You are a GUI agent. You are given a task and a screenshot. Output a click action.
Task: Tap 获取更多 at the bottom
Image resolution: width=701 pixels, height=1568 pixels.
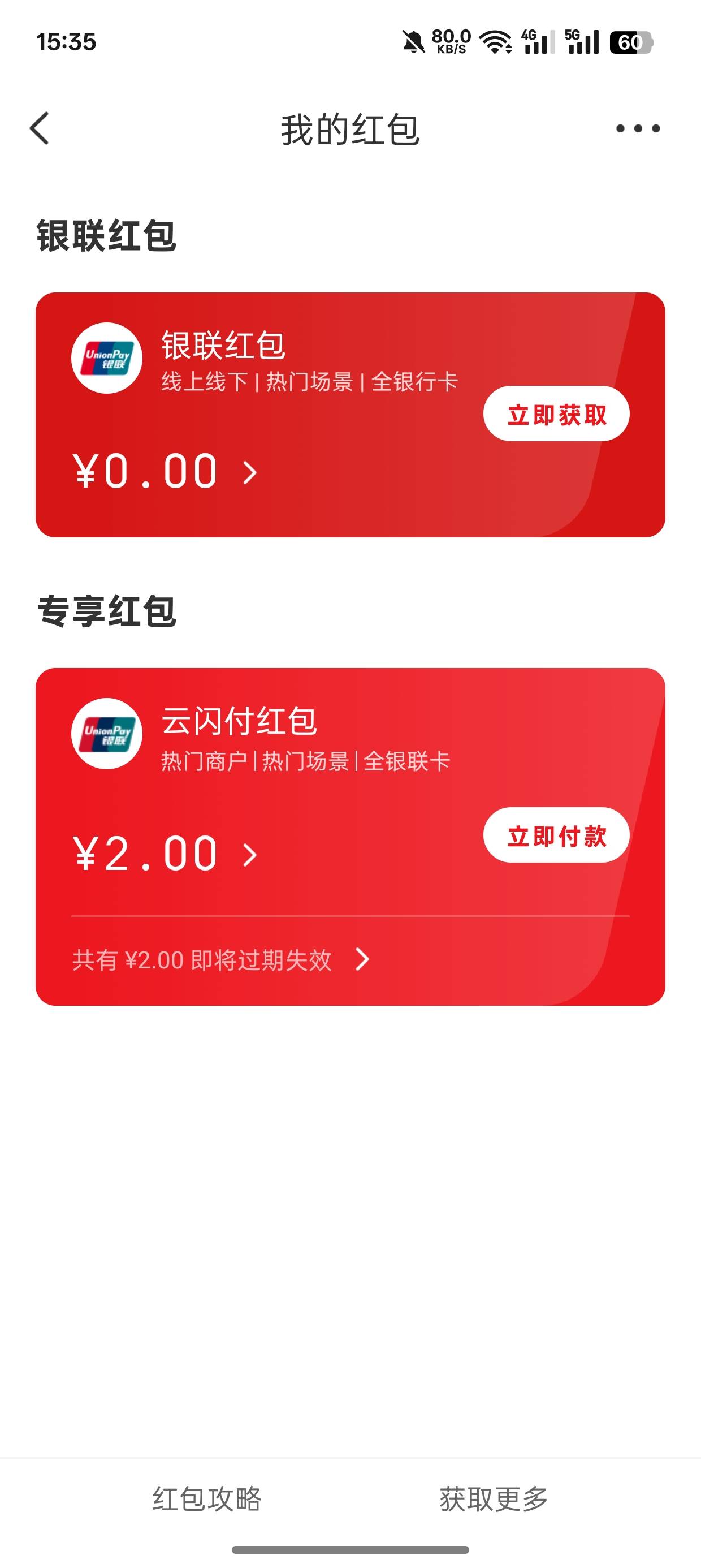pos(494,1498)
